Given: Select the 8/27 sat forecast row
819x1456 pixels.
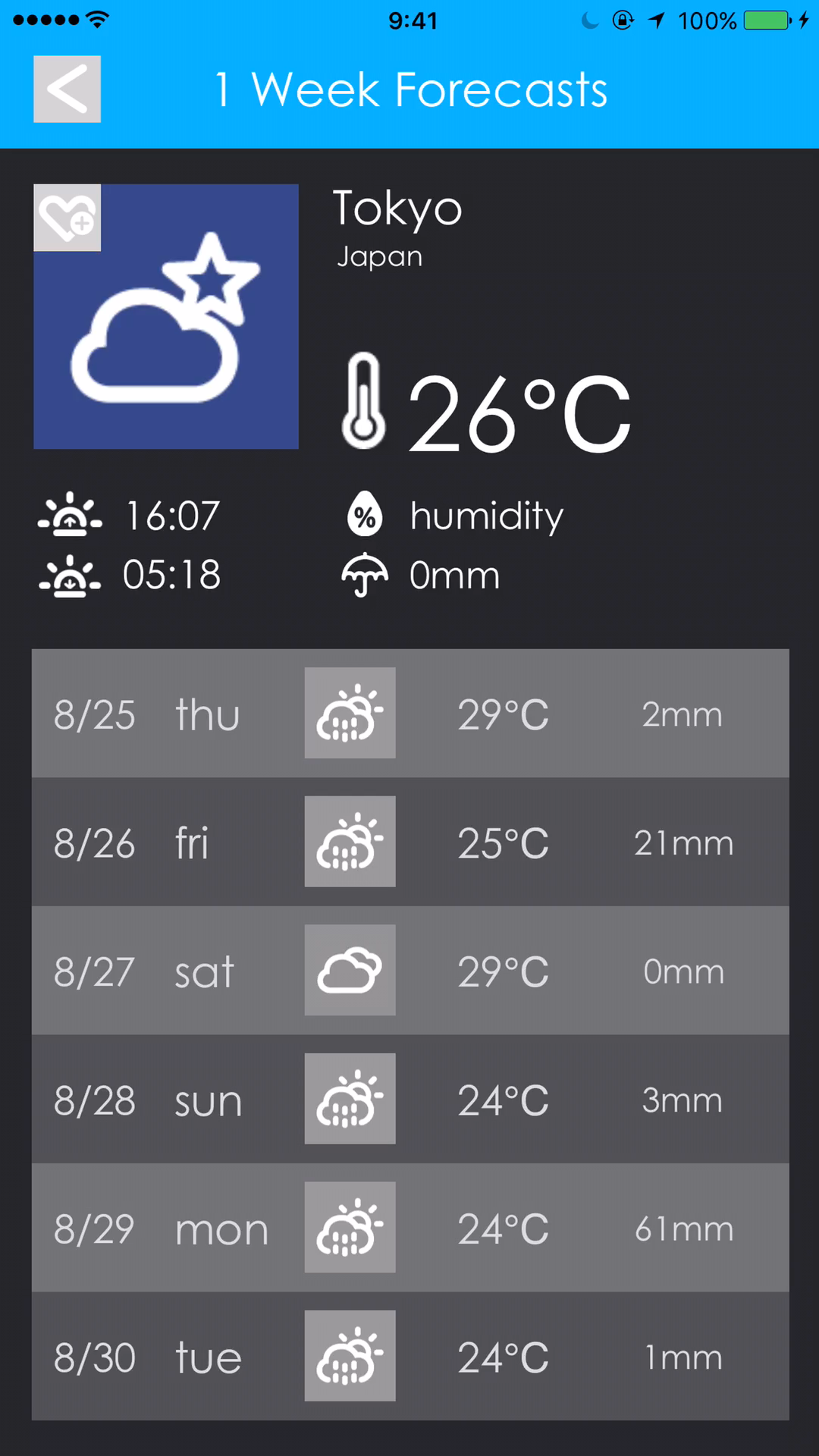Looking at the screenshot, I should click(409, 971).
